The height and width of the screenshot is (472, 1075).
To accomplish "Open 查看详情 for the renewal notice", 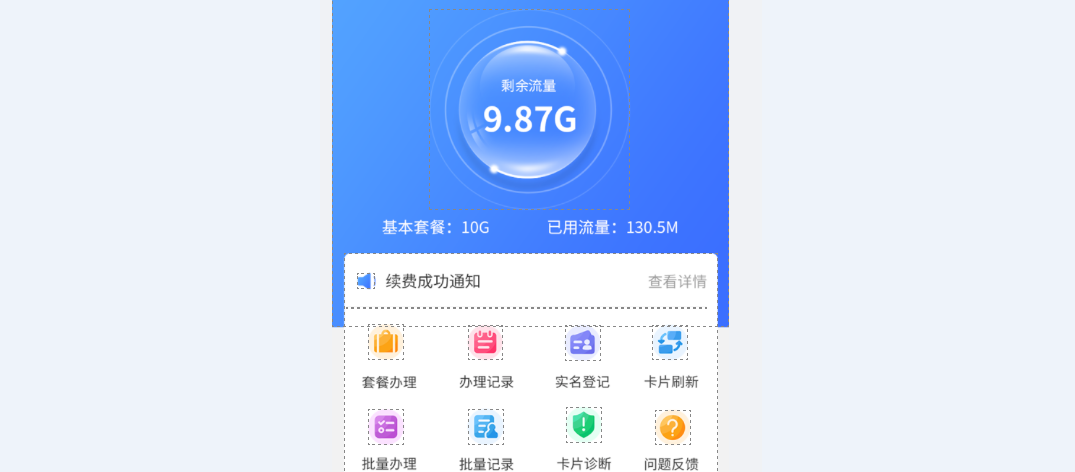I will point(677,282).
